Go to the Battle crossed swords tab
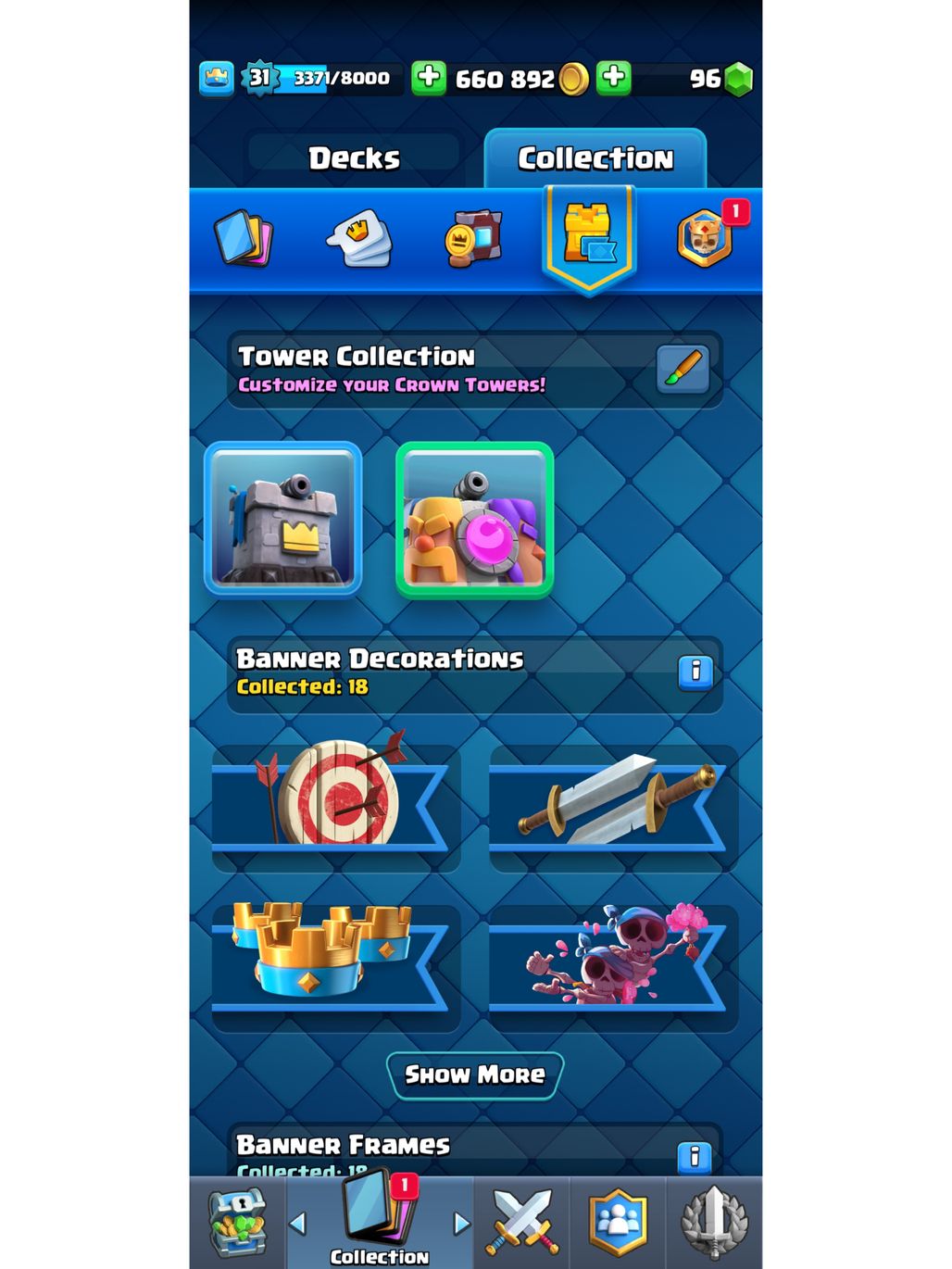The image size is (952, 1269). click(x=523, y=1223)
